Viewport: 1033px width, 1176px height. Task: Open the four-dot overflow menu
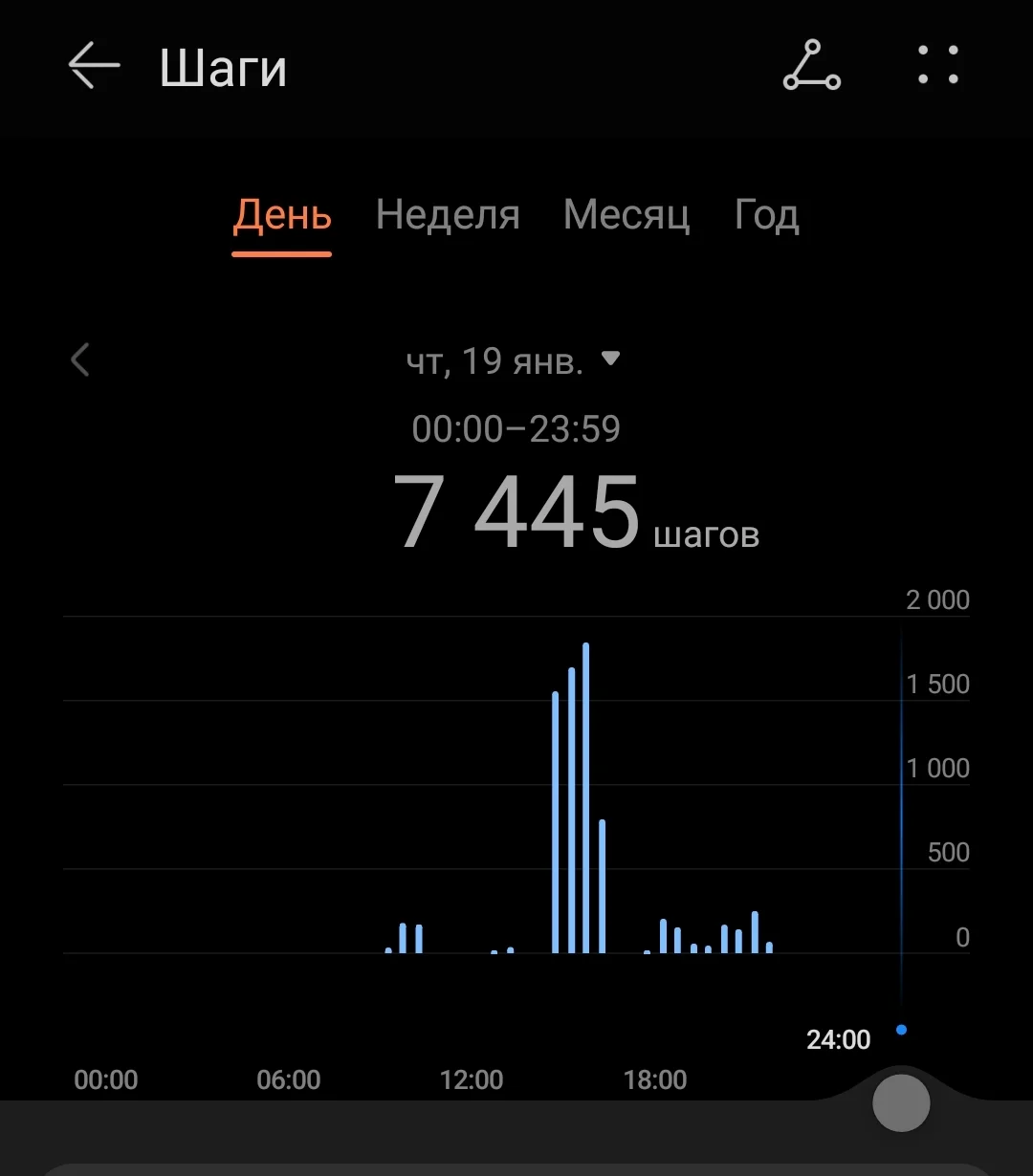pos(937,65)
